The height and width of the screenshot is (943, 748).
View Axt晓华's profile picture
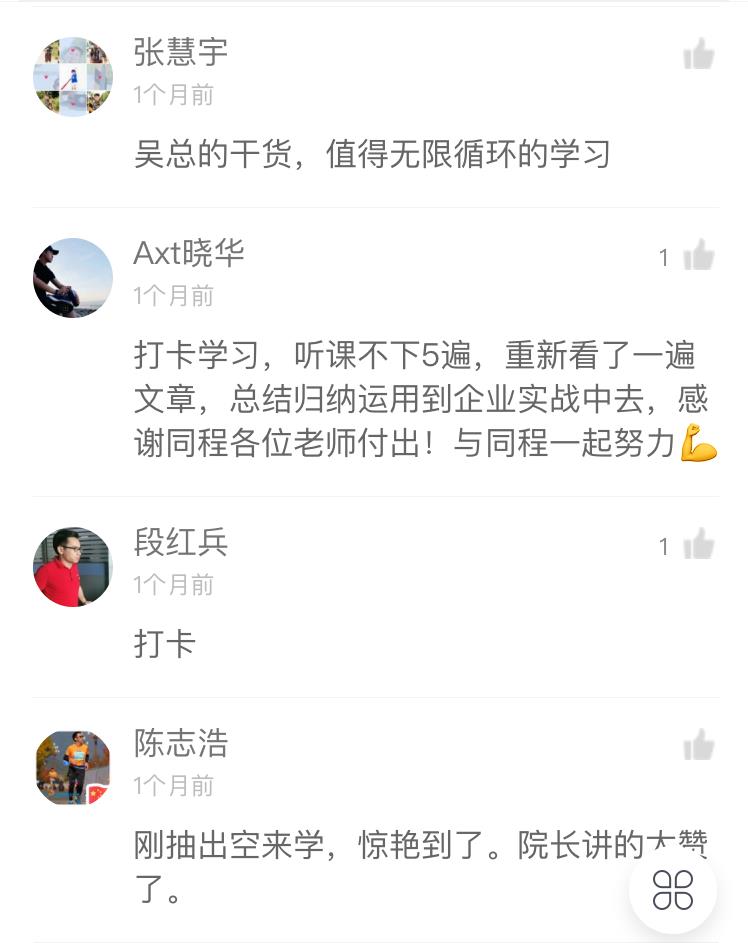pyautogui.click(x=73, y=278)
